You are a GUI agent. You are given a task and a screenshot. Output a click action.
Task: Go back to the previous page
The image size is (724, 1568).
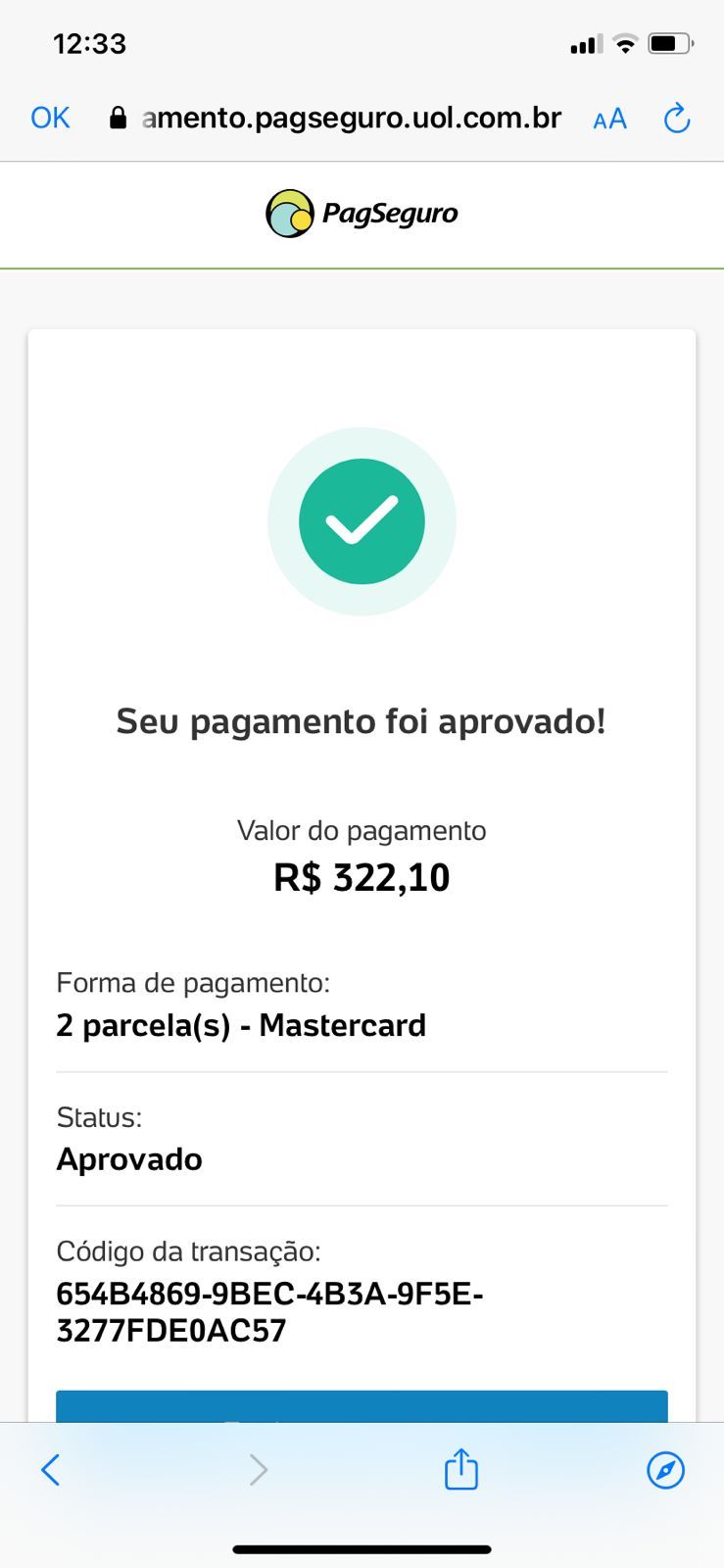coord(51,1469)
